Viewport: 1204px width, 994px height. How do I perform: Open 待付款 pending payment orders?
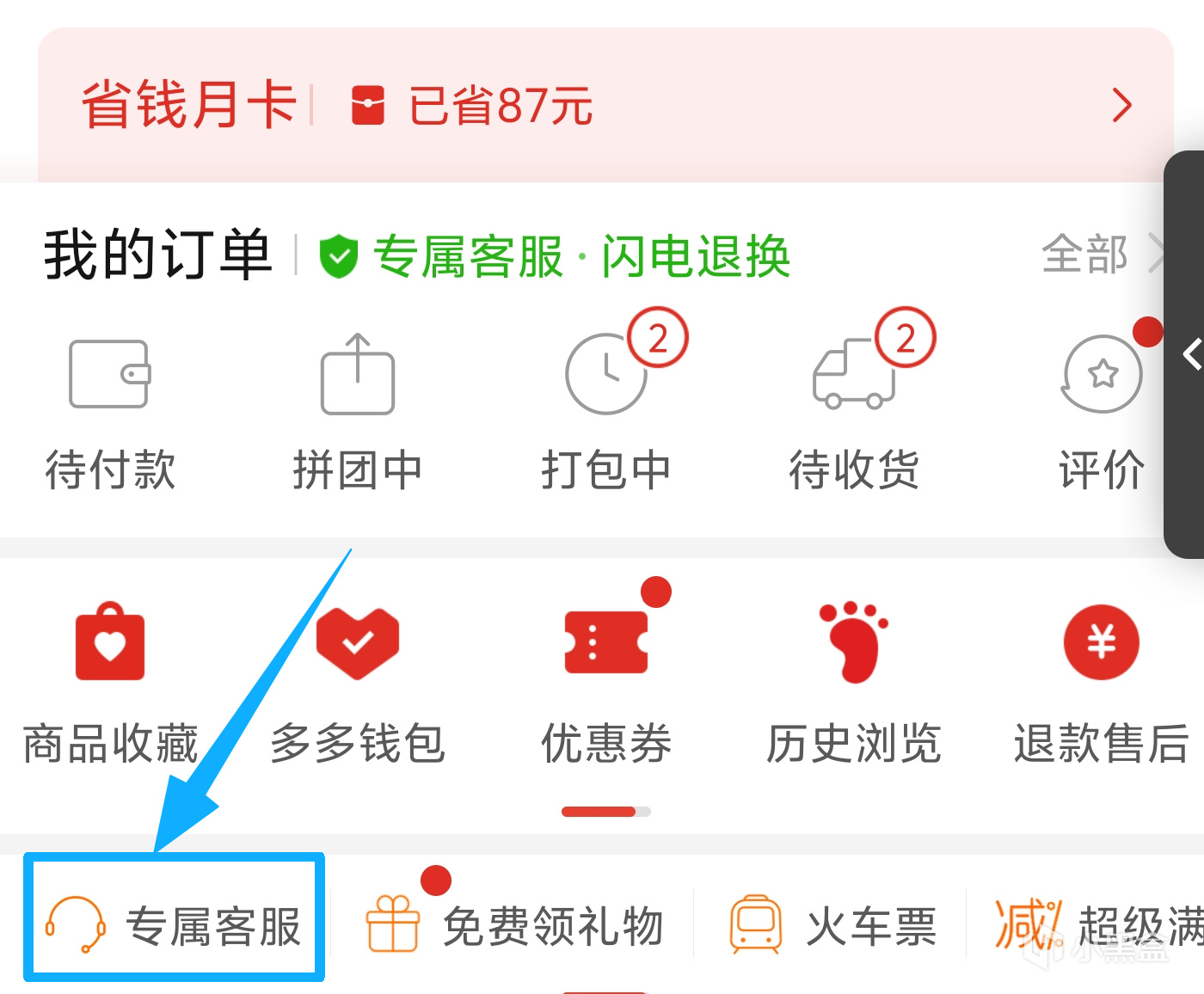(110, 413)
